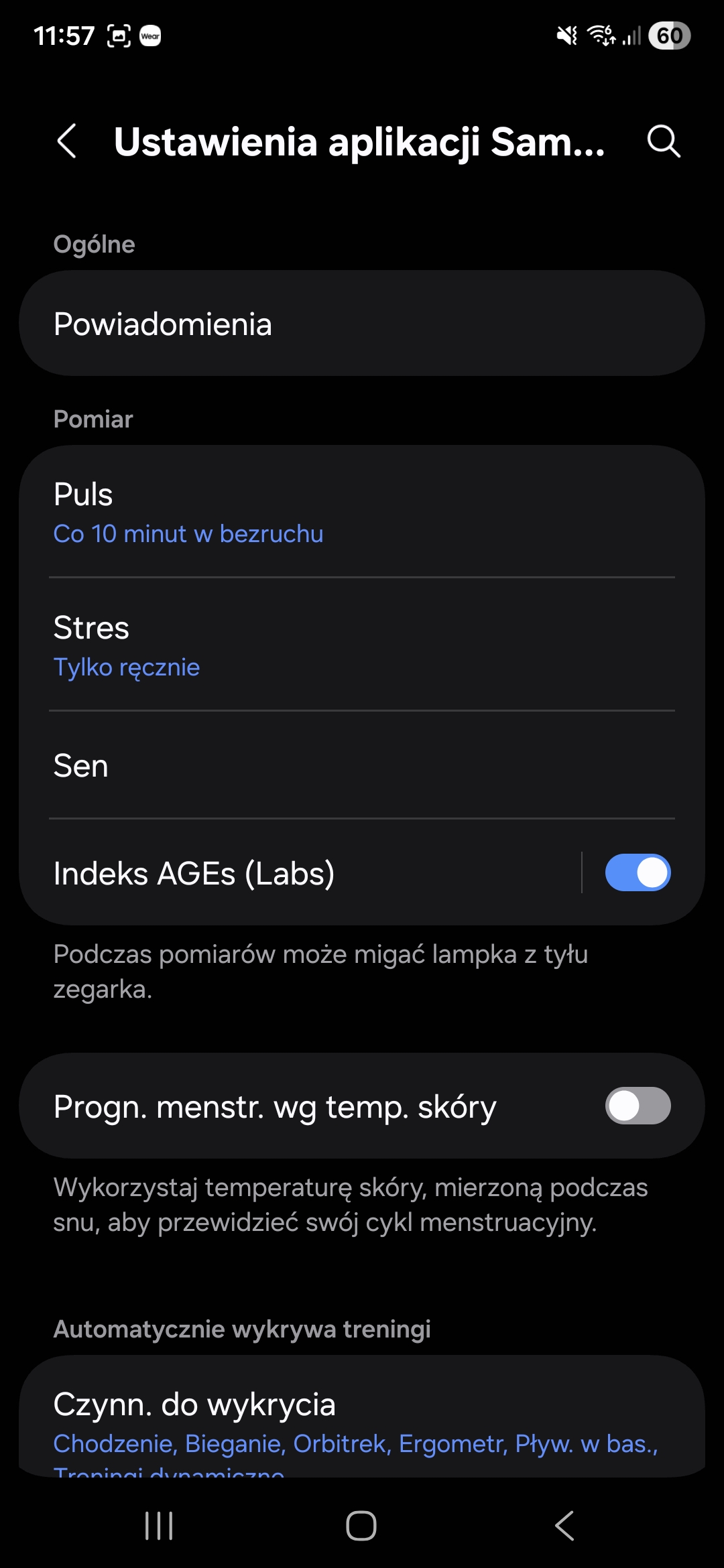Open Powiadomienia settings
Screen dimensions: 724x1568
362,324
